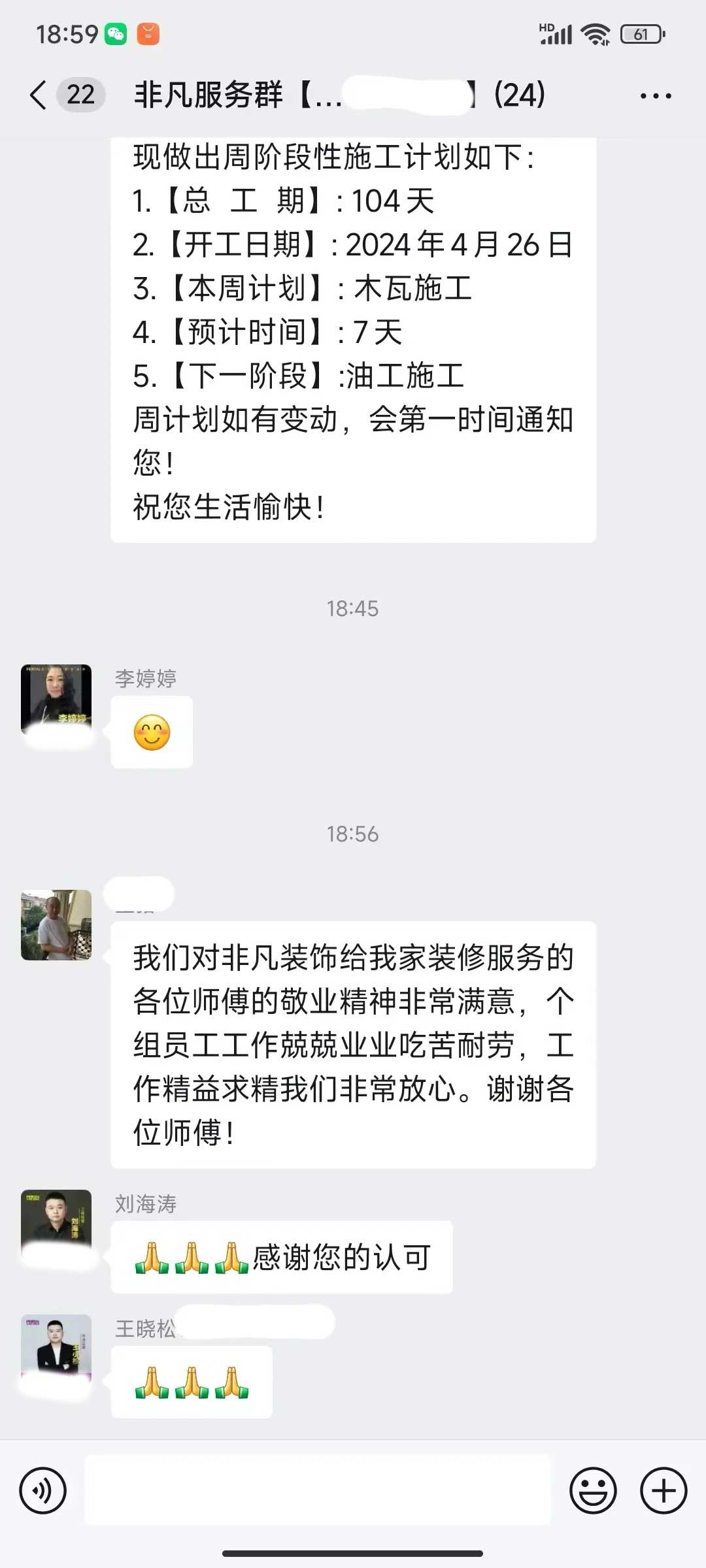The height and width of the screenshot is (1568, 706).
Task: Open the group chat overflow menu
Action: tap(655, 96)
